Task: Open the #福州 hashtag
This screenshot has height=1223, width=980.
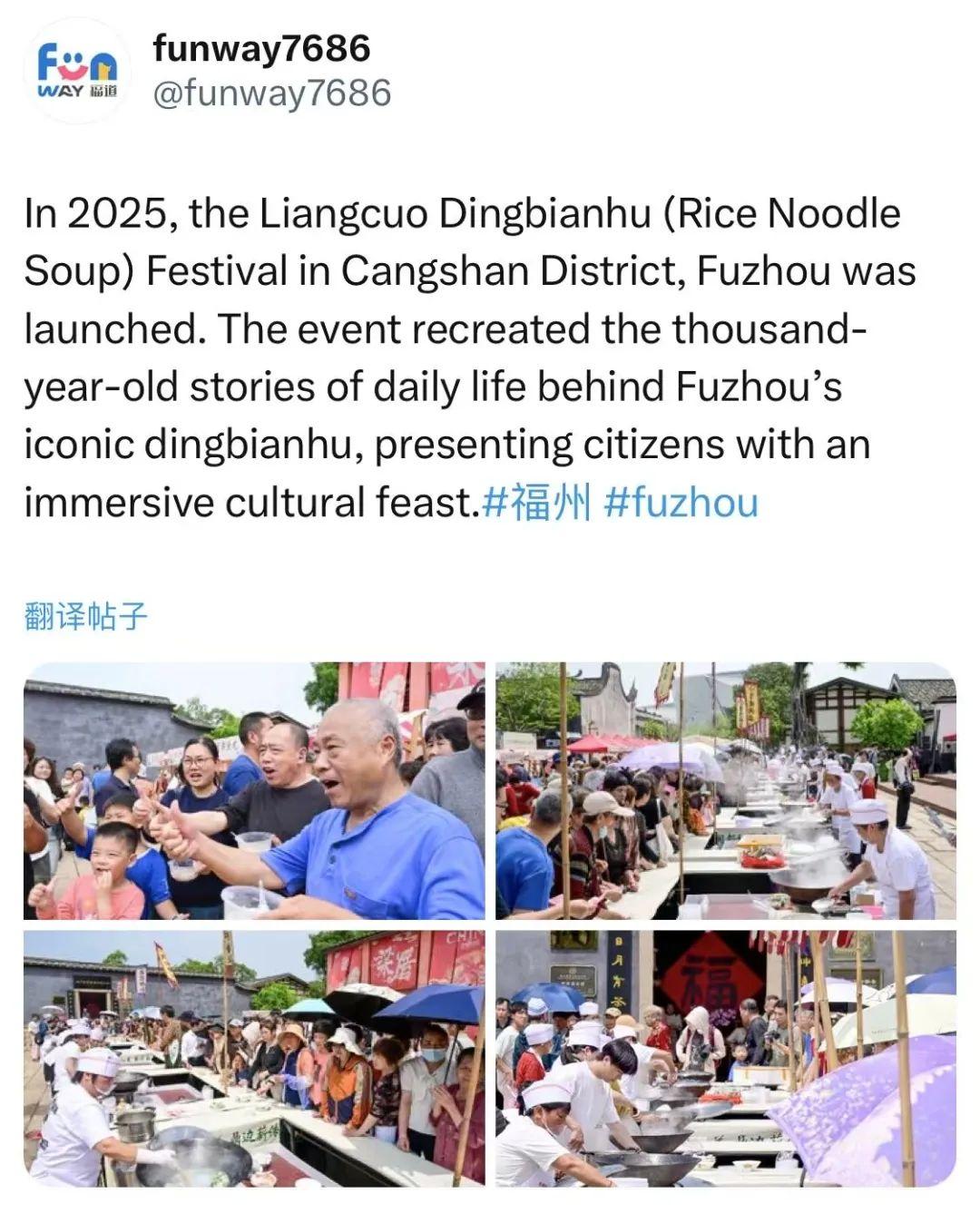Action: point(536,502)
